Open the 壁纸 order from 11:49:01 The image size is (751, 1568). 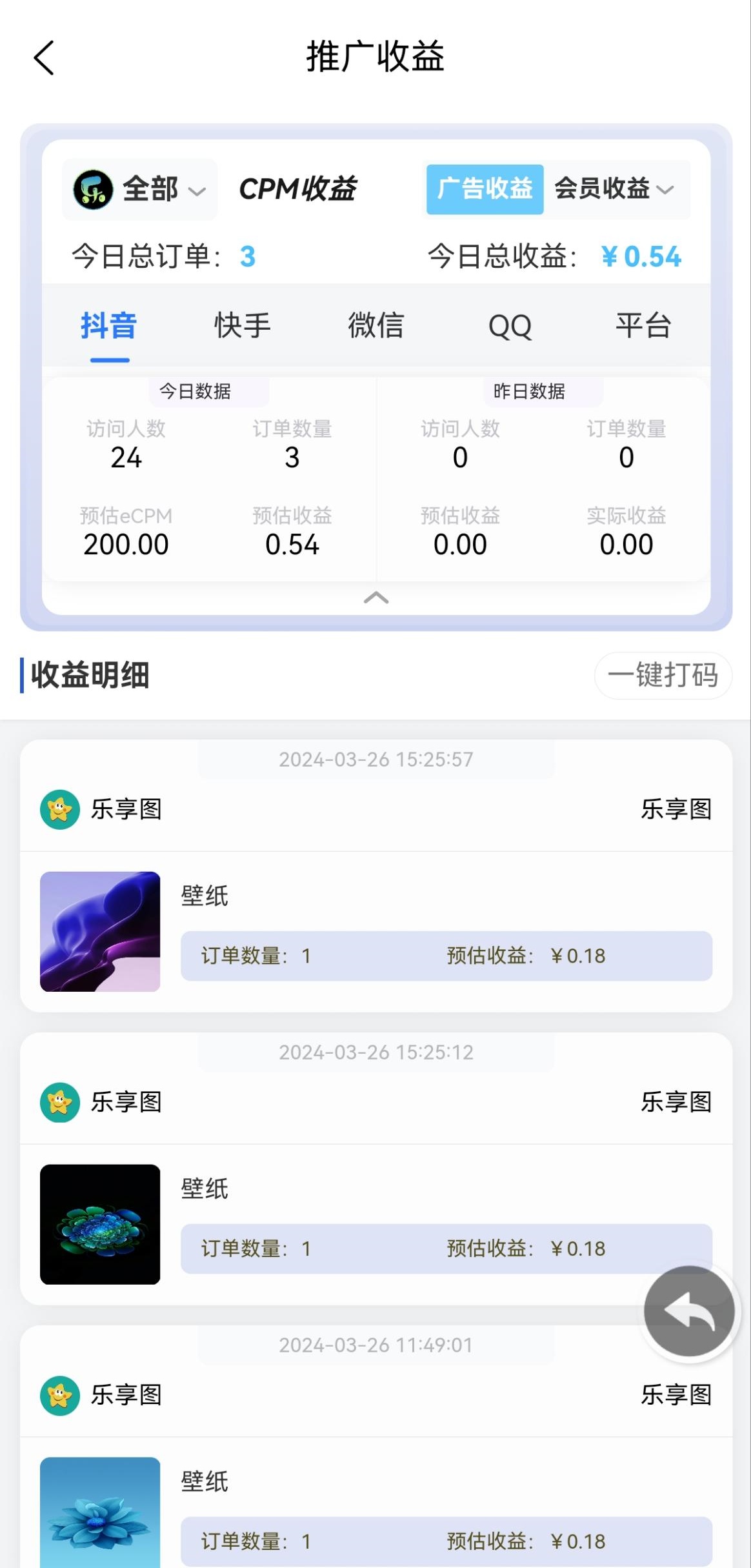click(375, 1510)
